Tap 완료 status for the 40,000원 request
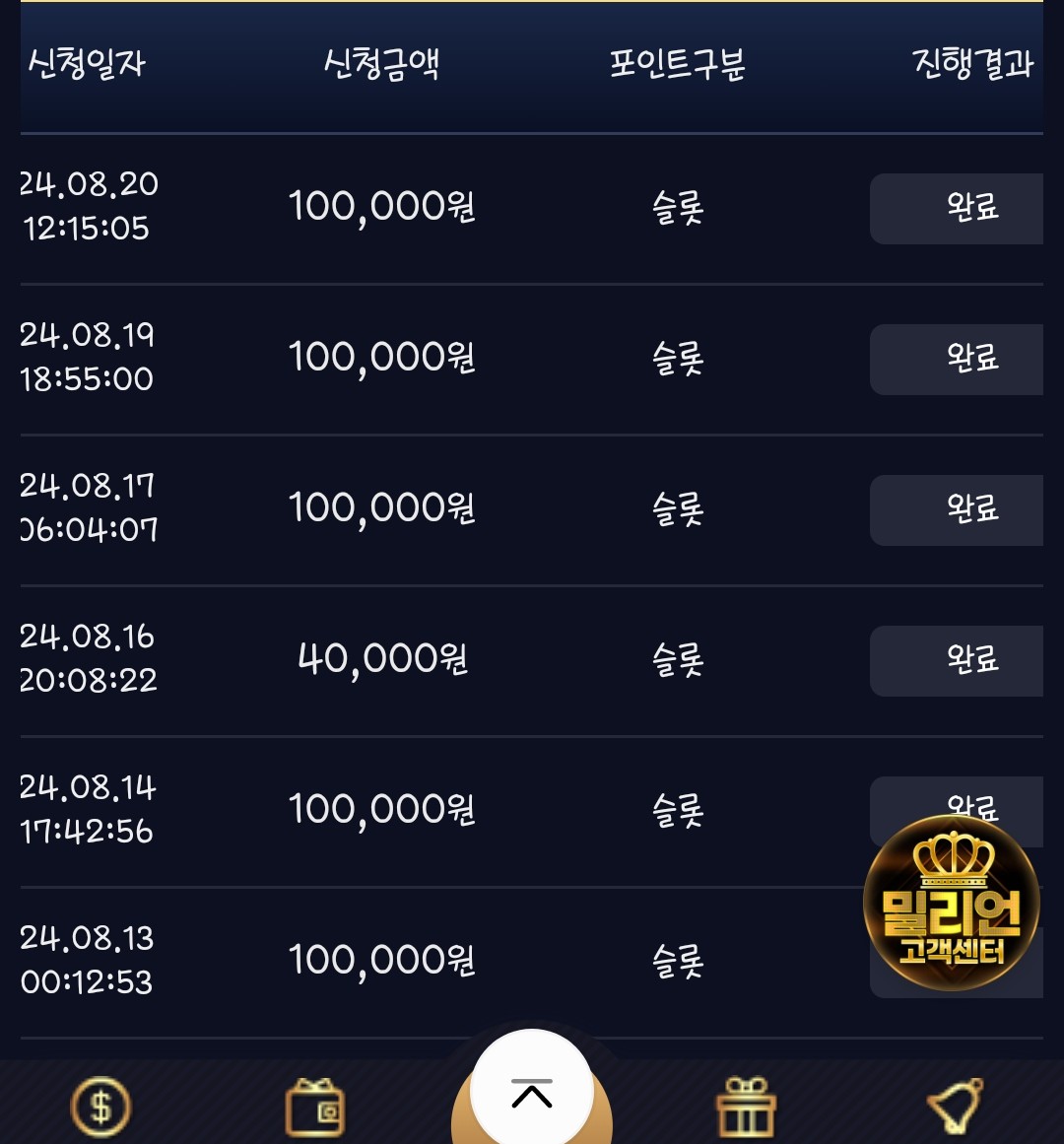 coord(956,661)
